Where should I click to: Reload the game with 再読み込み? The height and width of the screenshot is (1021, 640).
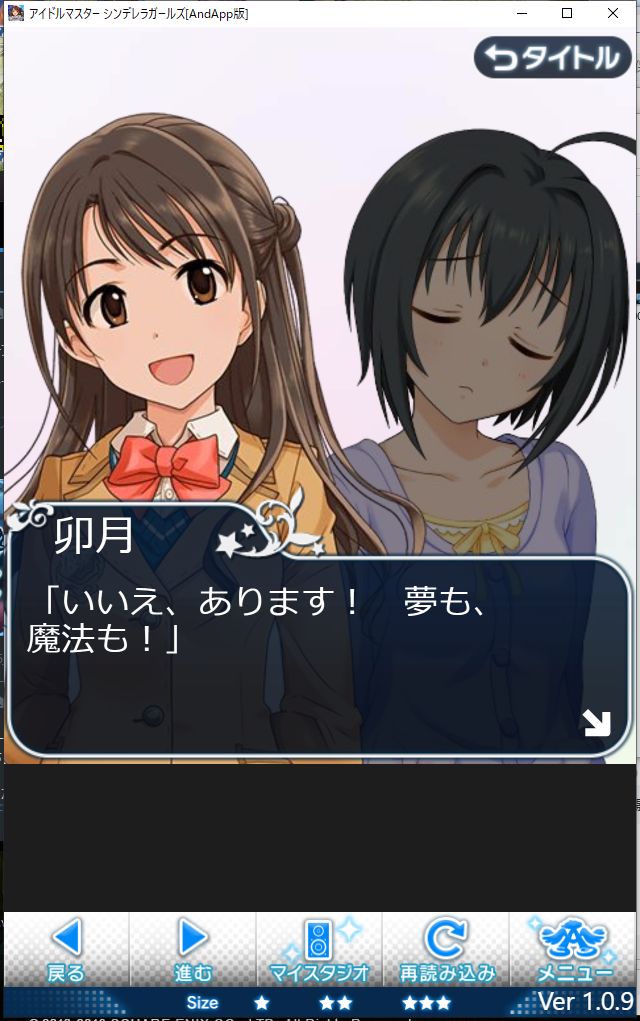pos(446,949)
